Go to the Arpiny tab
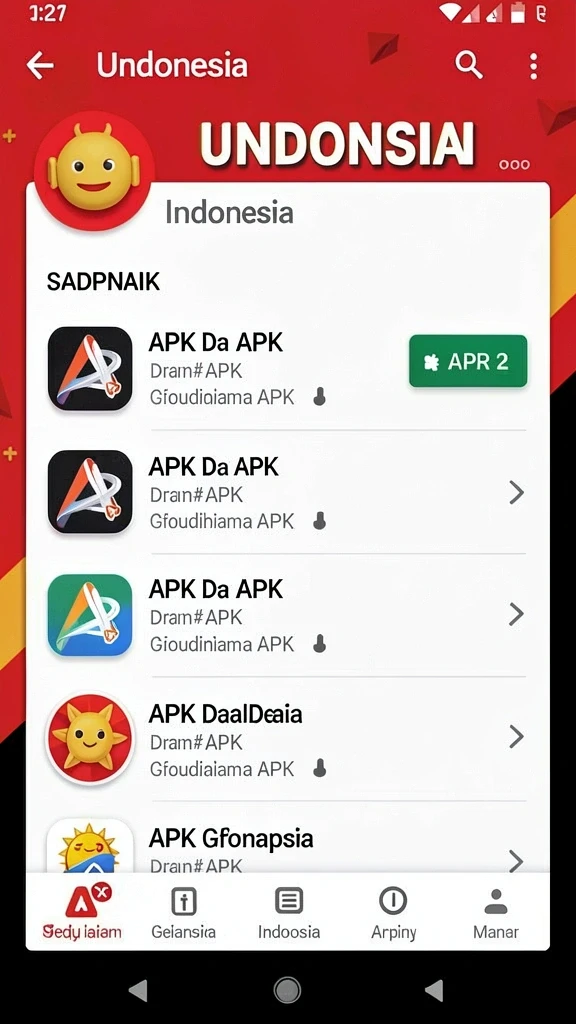 [393, 912]
